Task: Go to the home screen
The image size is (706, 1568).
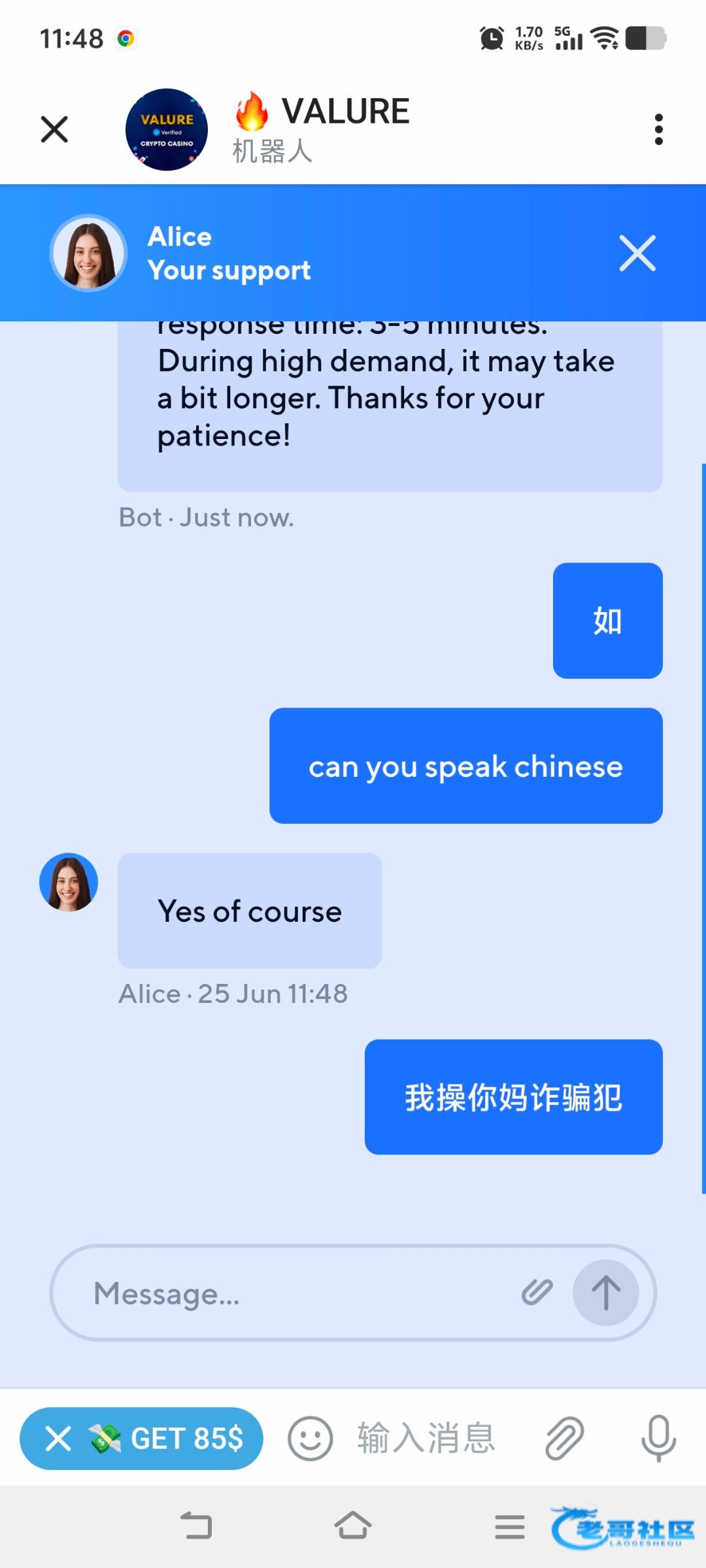Action: click(353, 1526)
